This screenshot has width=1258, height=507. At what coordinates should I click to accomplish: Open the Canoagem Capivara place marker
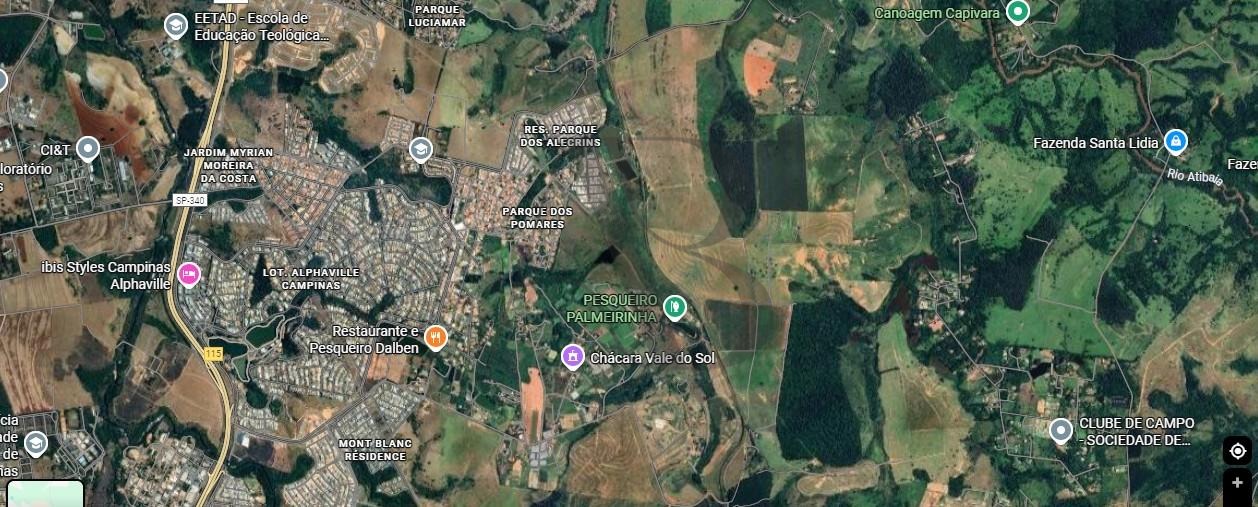pyautogui.click(x=1018, y=12)
